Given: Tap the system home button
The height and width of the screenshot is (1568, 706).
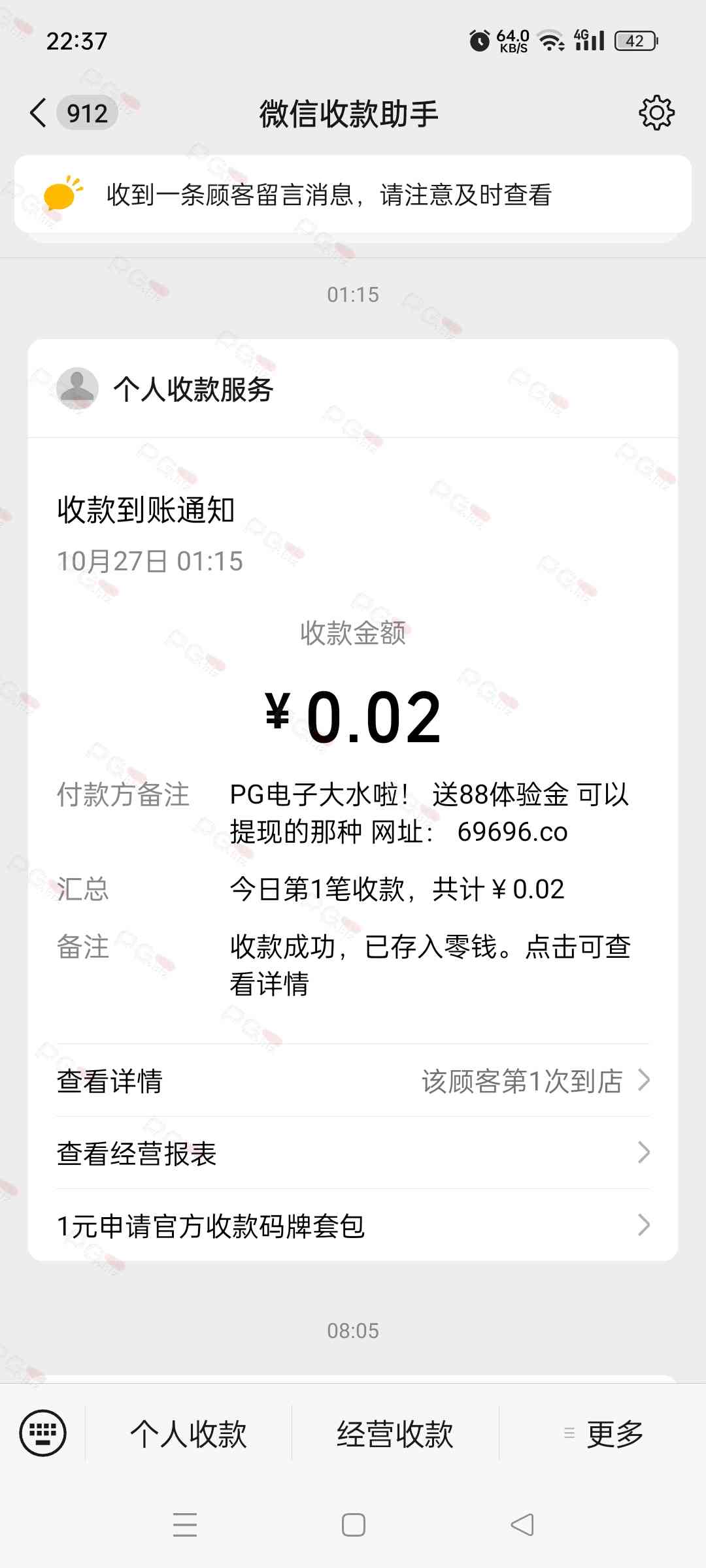Looking at the screenshot, I should (x=354, y=1525).
